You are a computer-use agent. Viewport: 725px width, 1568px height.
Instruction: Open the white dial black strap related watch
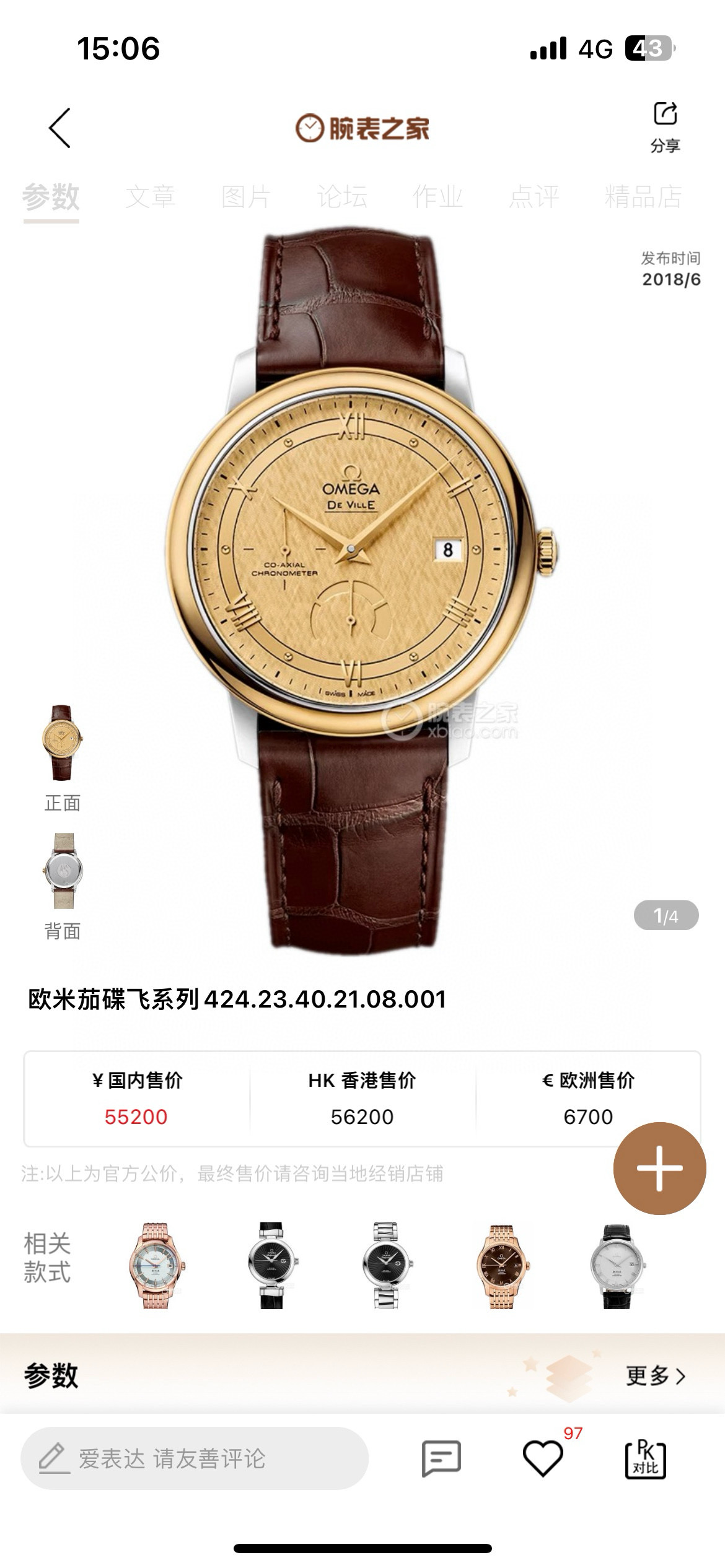617,1265
